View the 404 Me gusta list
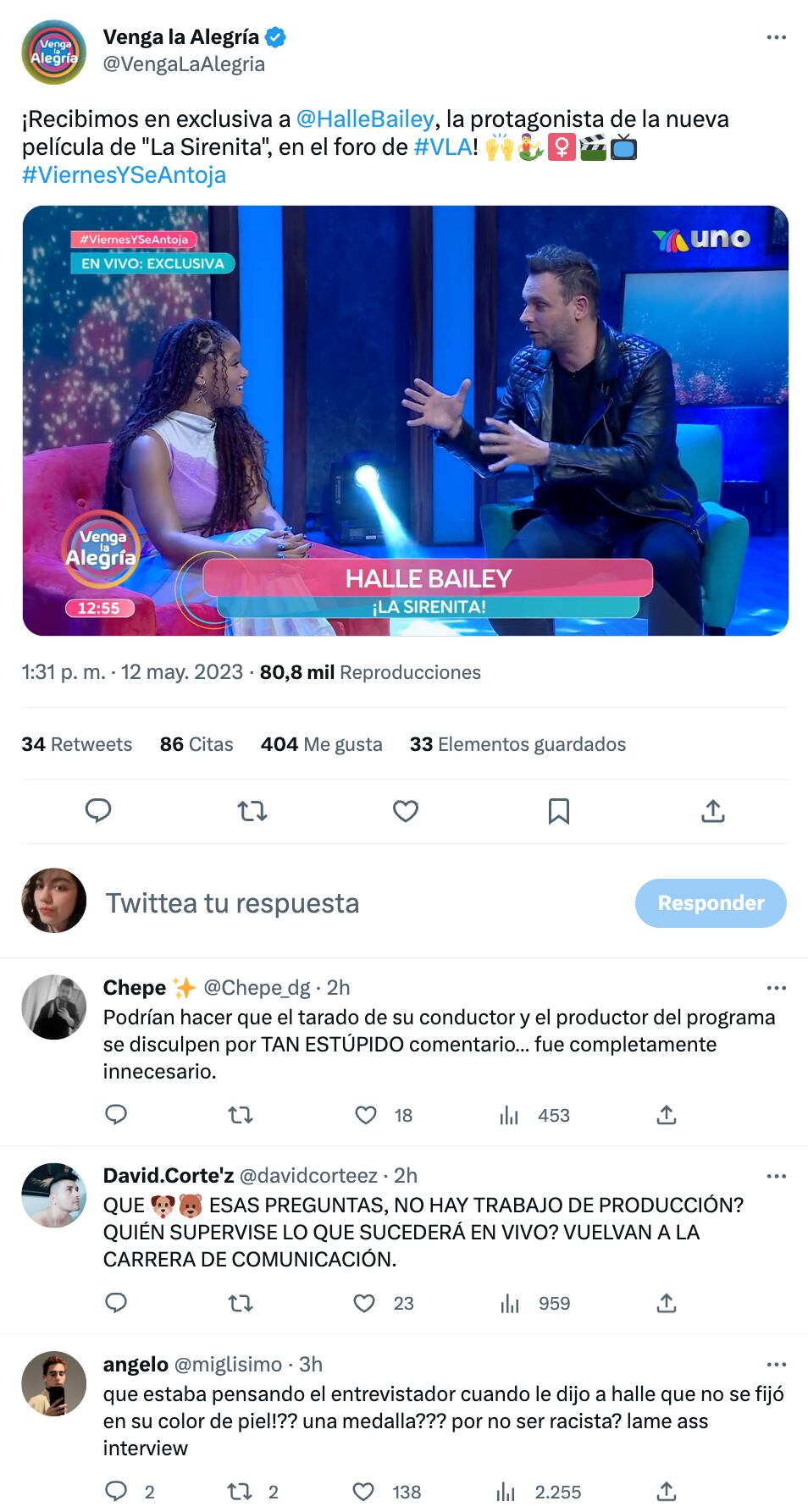 [x=322, y=744]
